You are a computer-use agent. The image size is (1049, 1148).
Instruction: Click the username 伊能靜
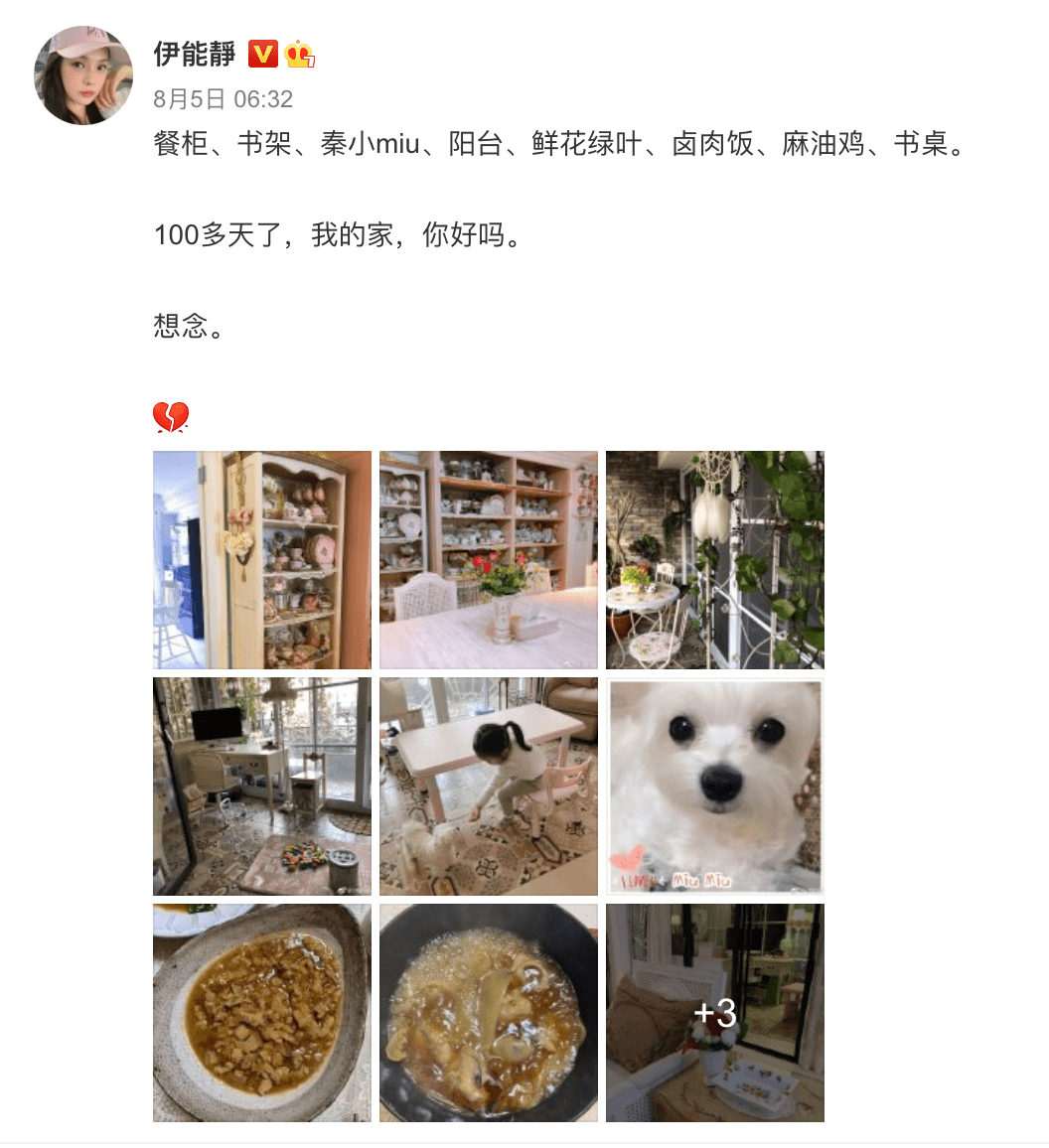point(195,56)
